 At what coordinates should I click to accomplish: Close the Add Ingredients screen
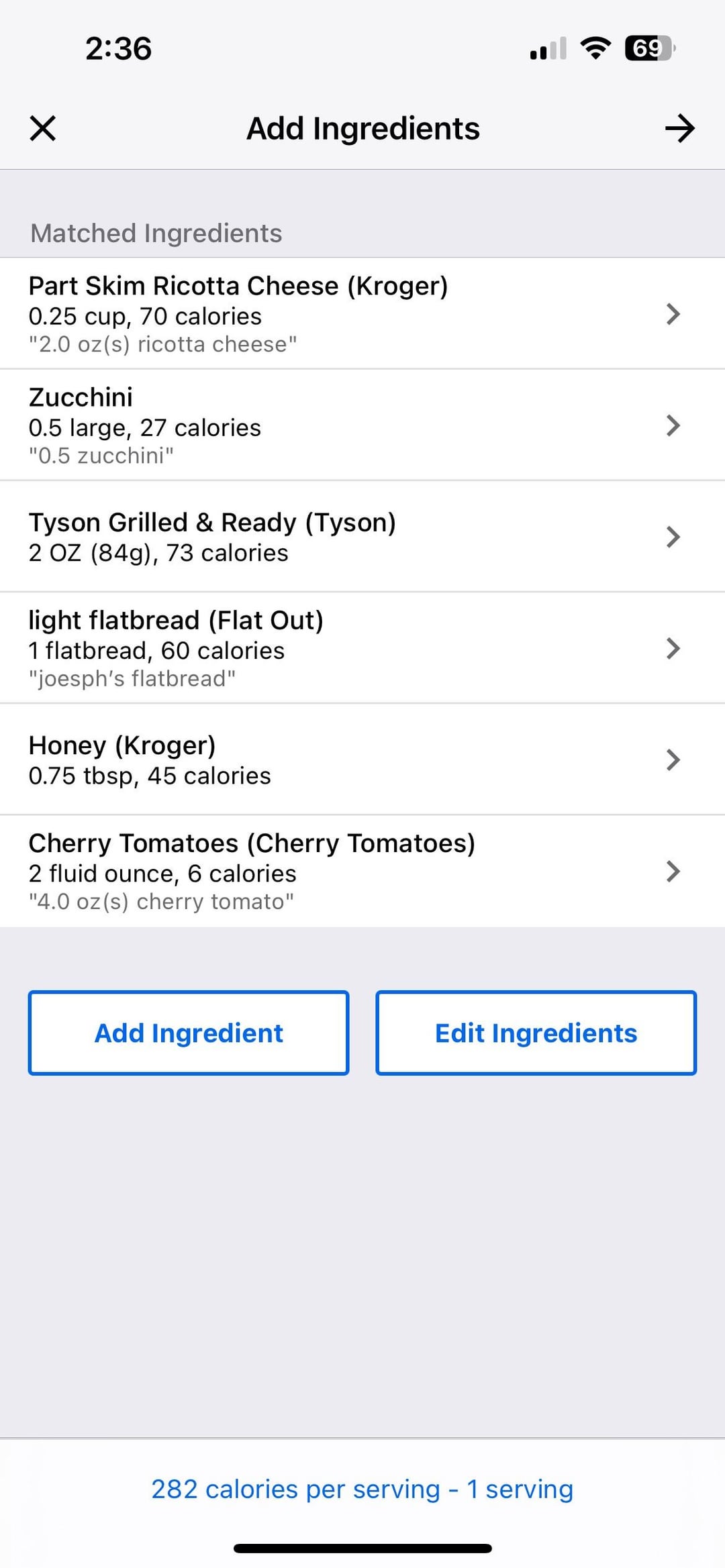pos(43,127)
